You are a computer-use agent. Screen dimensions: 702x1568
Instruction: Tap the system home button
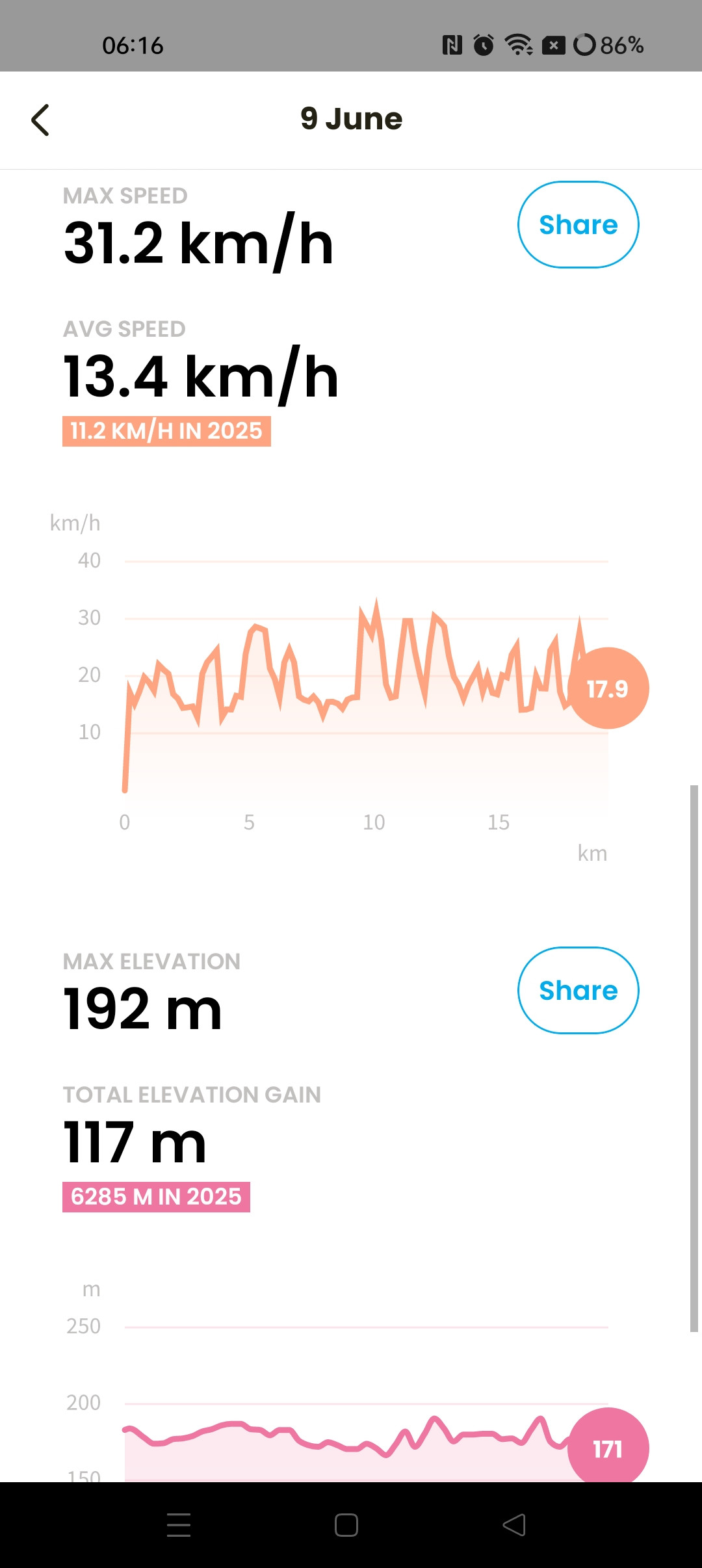pos(346,1524)
